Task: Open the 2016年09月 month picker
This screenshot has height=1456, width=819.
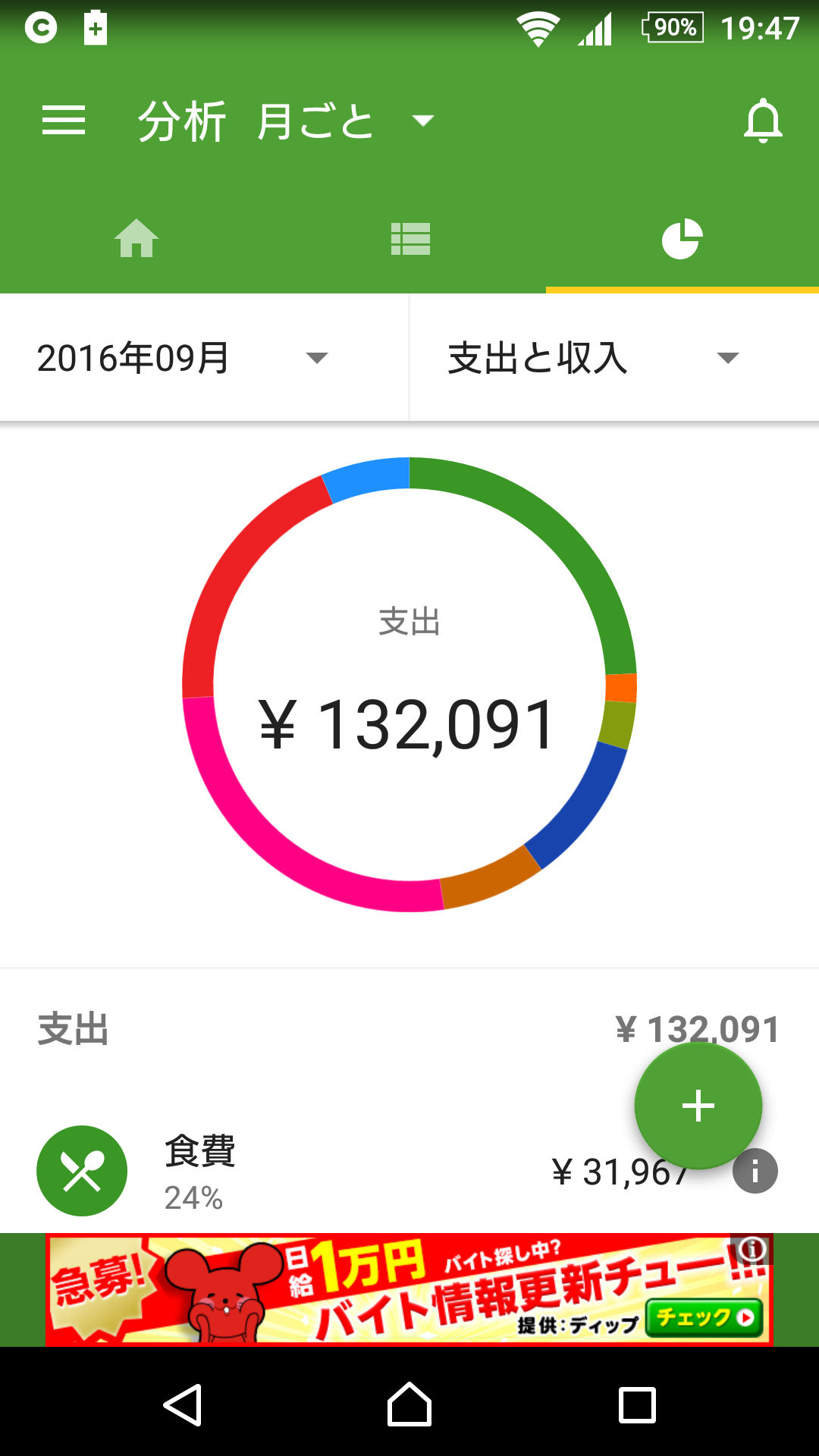Action: click(182, 358)
